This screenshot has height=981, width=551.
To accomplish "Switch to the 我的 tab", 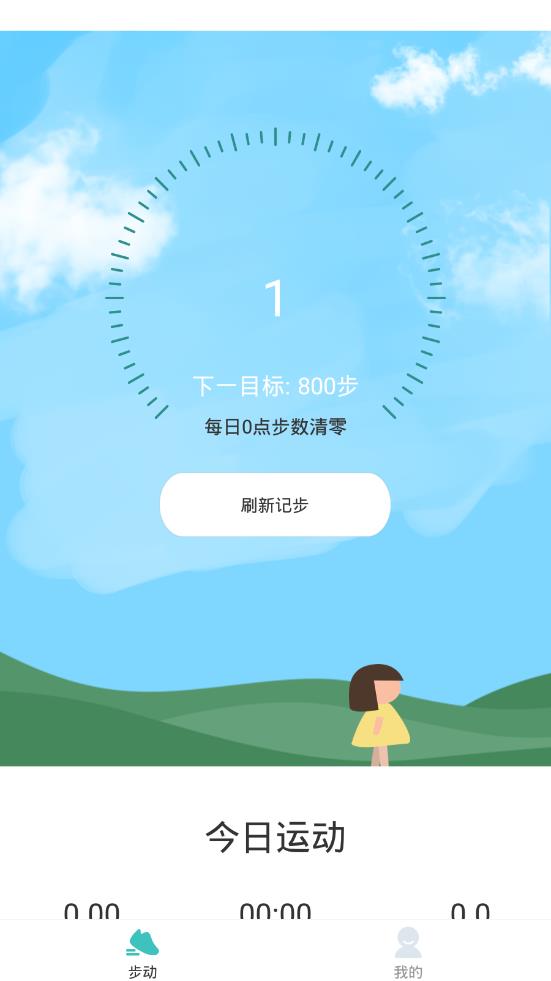I will (408, 952).
